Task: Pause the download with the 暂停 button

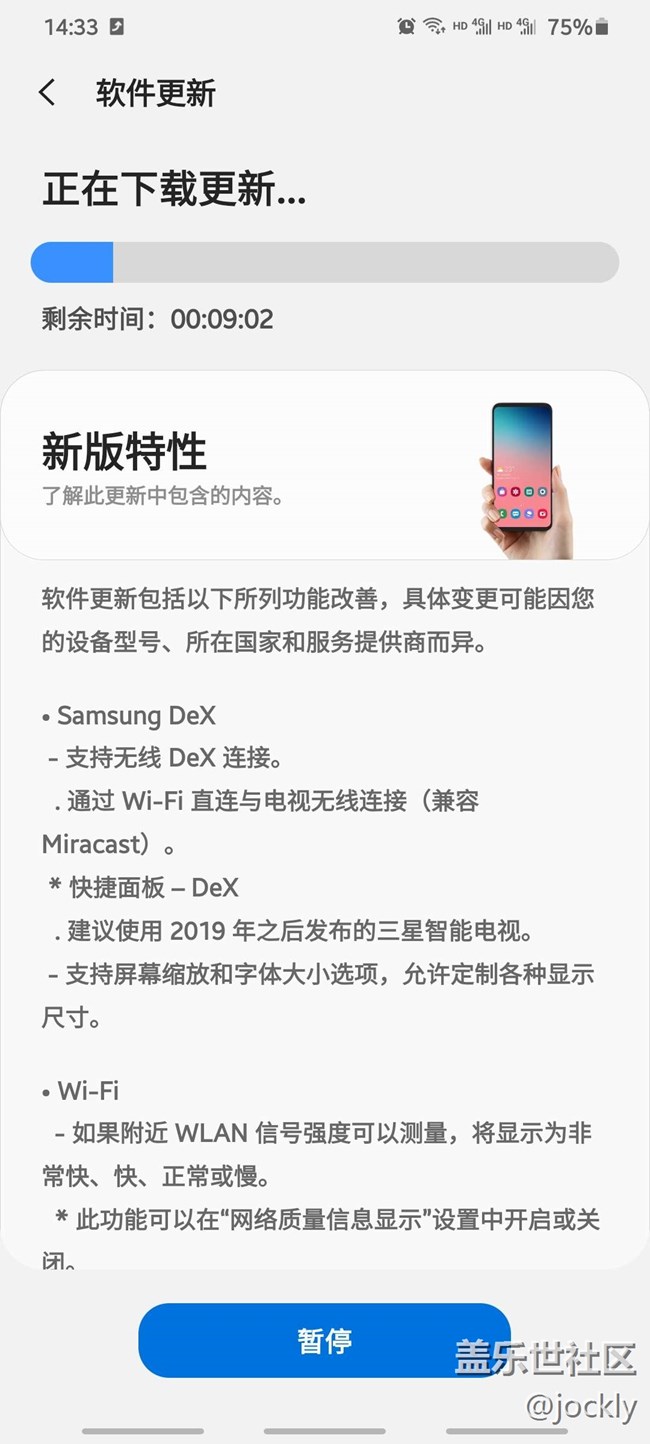Action: point(324,1340)
